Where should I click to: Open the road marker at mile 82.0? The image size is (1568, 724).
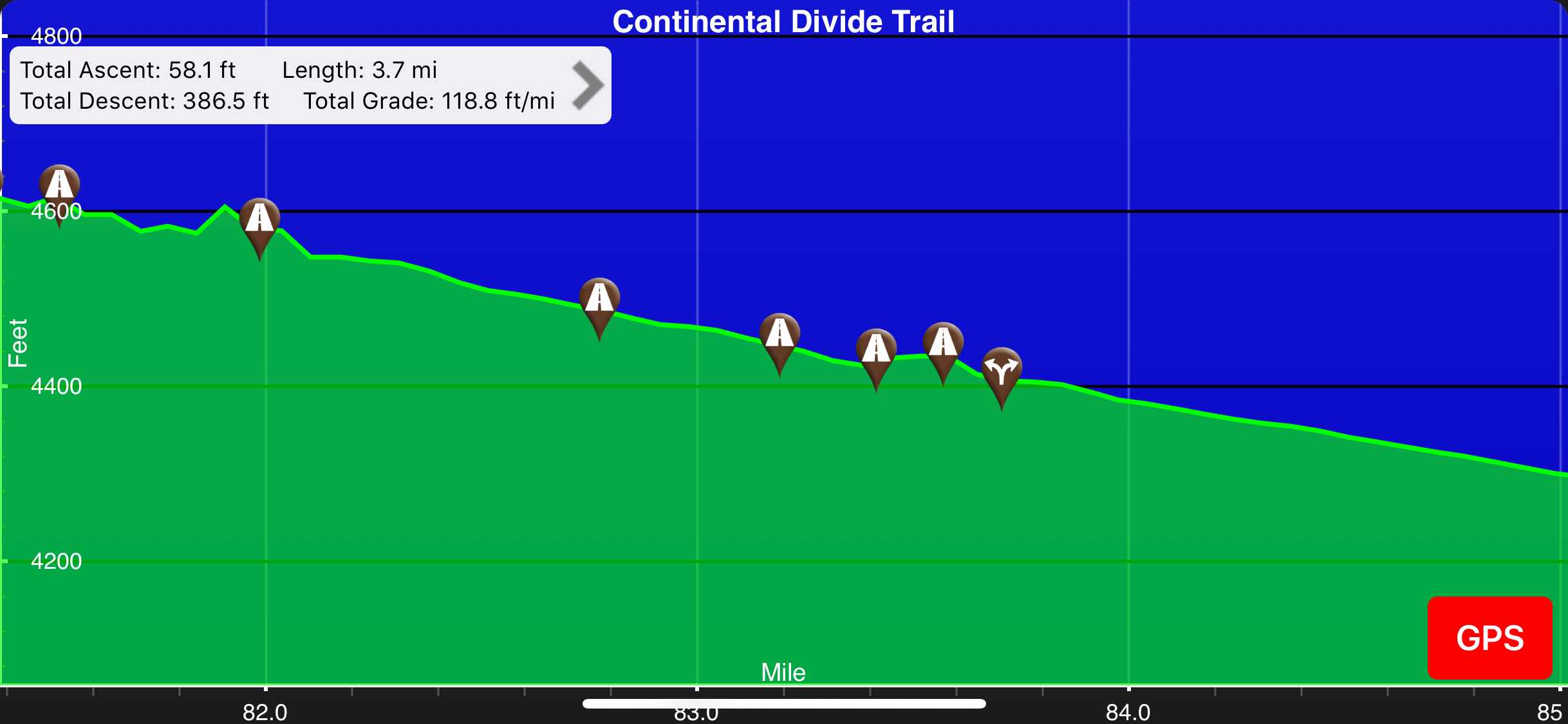tap(259, 228)
